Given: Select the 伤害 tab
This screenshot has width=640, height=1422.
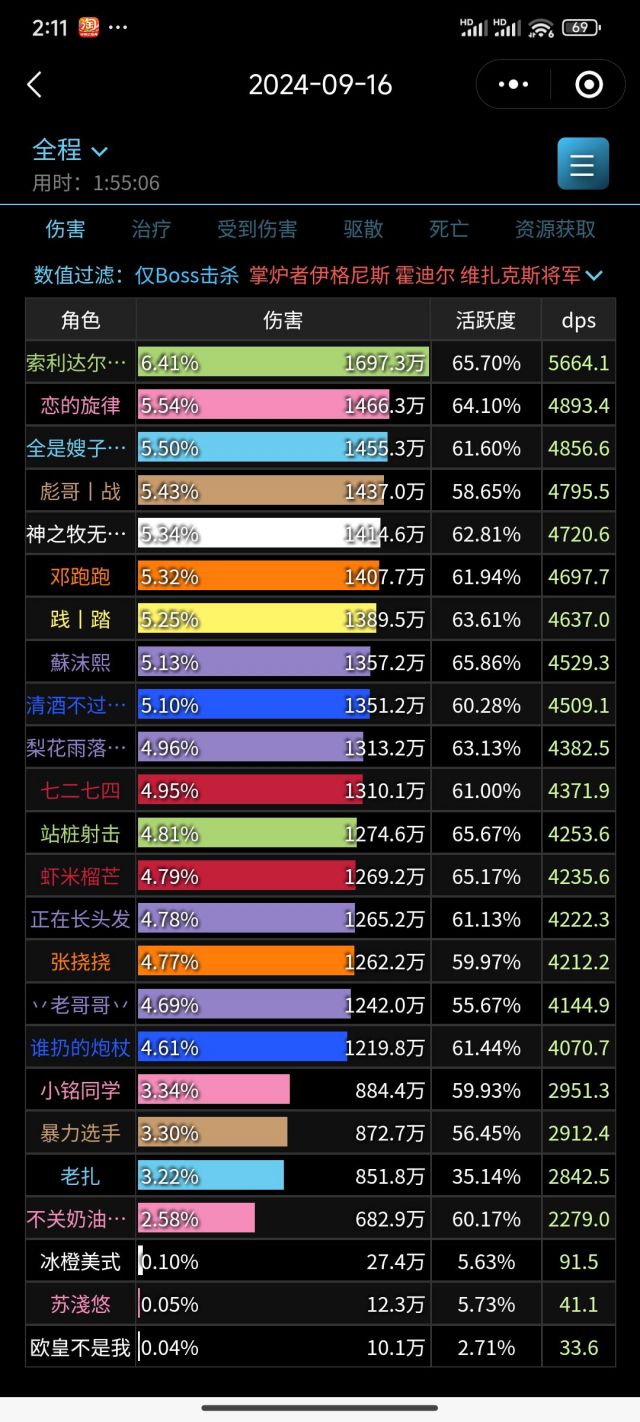Looking at the screenshot, I should 65,229.
